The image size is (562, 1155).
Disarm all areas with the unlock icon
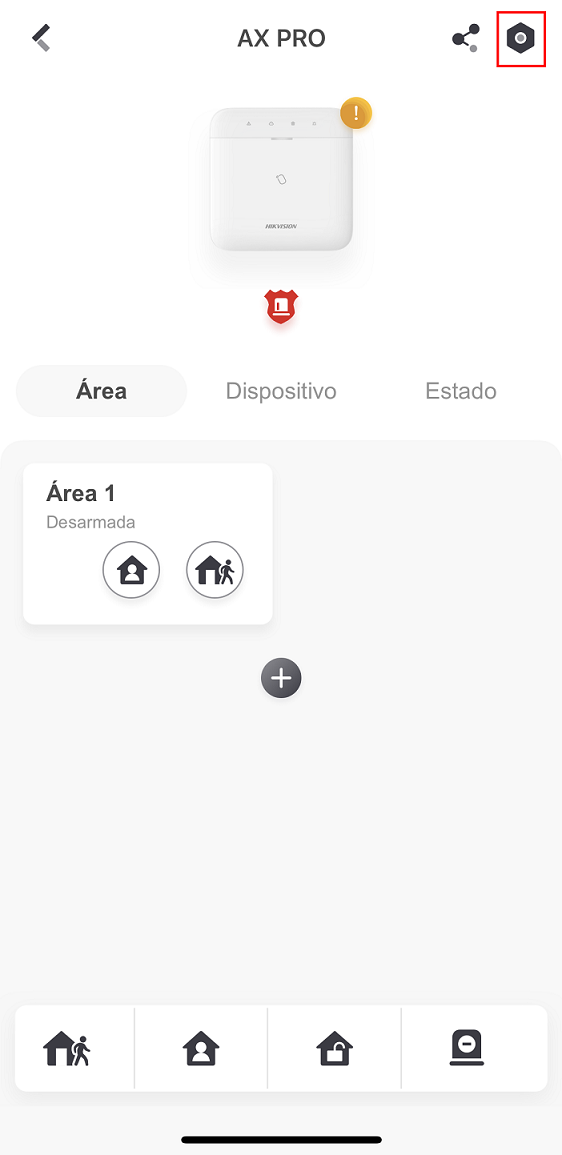(x=334, y=1047)
